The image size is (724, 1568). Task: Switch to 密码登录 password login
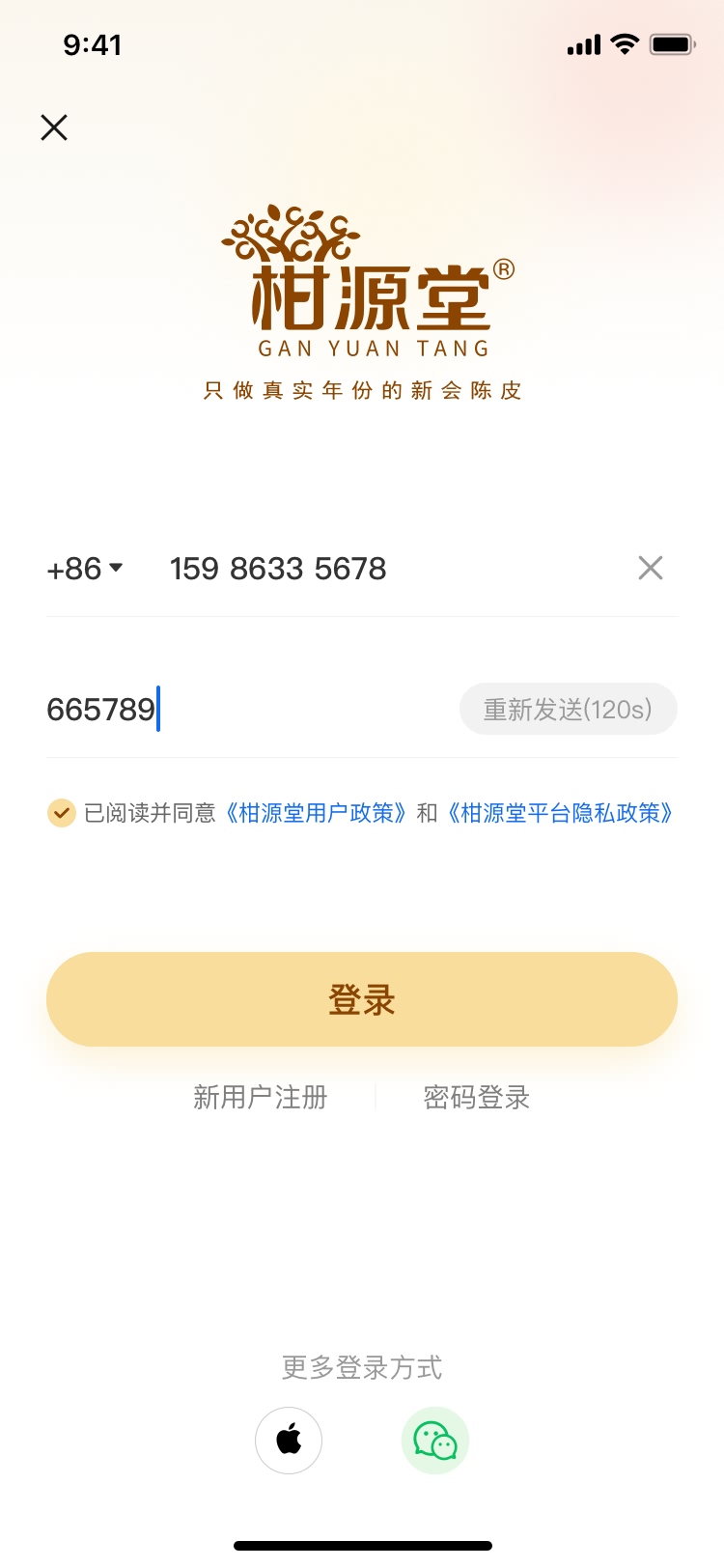[477, 1098]
